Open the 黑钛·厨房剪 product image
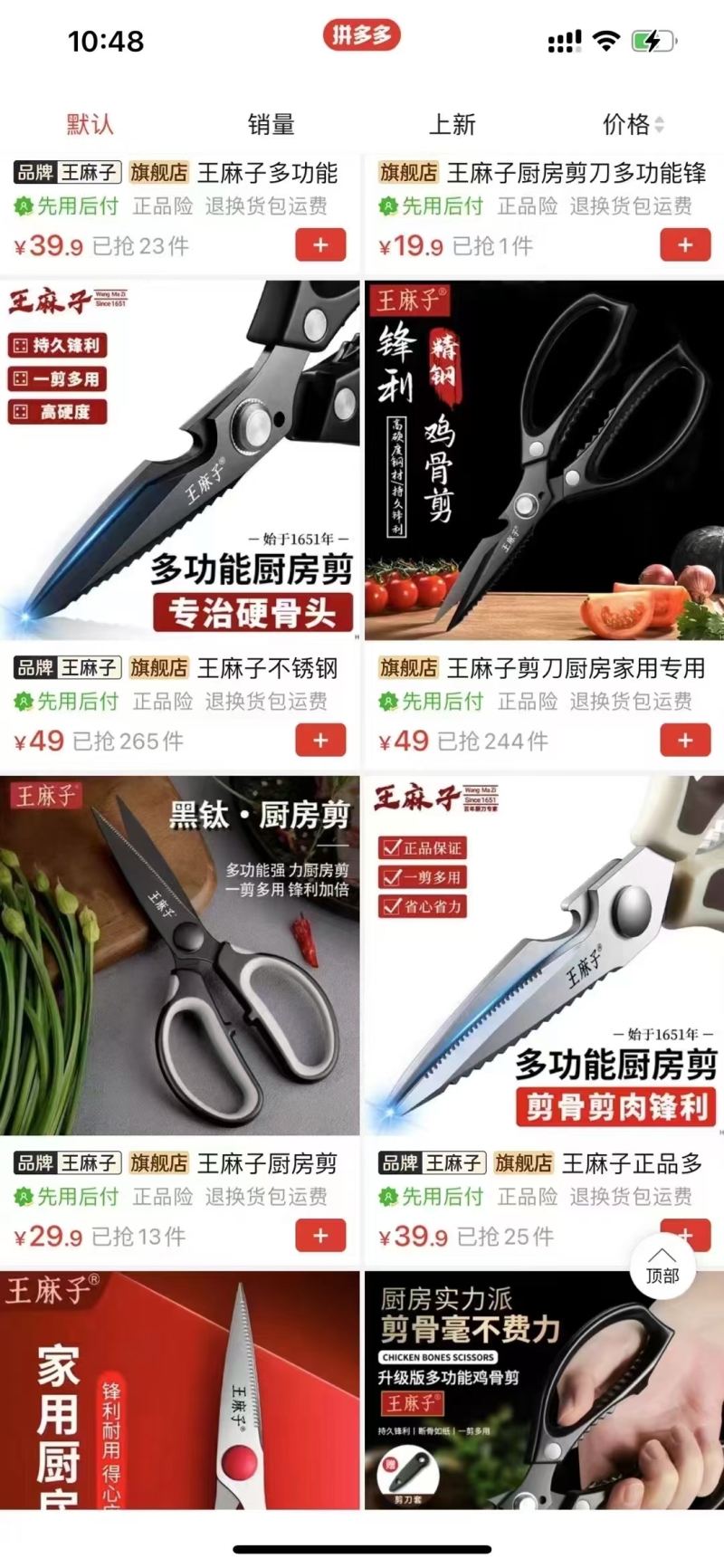724x1568 pixels. pos(180,955)
